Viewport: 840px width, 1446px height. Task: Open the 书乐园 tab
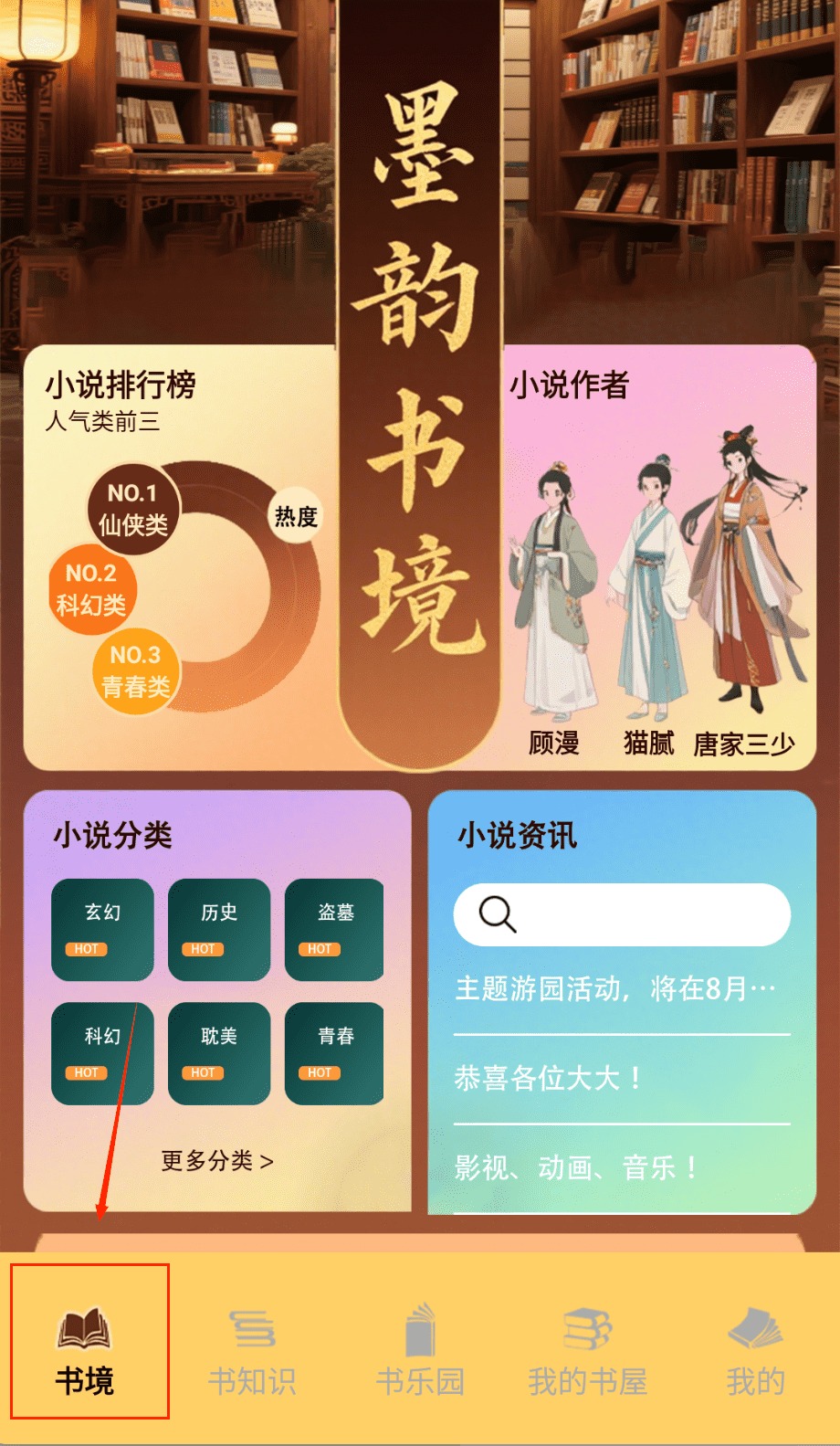tap(420, 1349)
